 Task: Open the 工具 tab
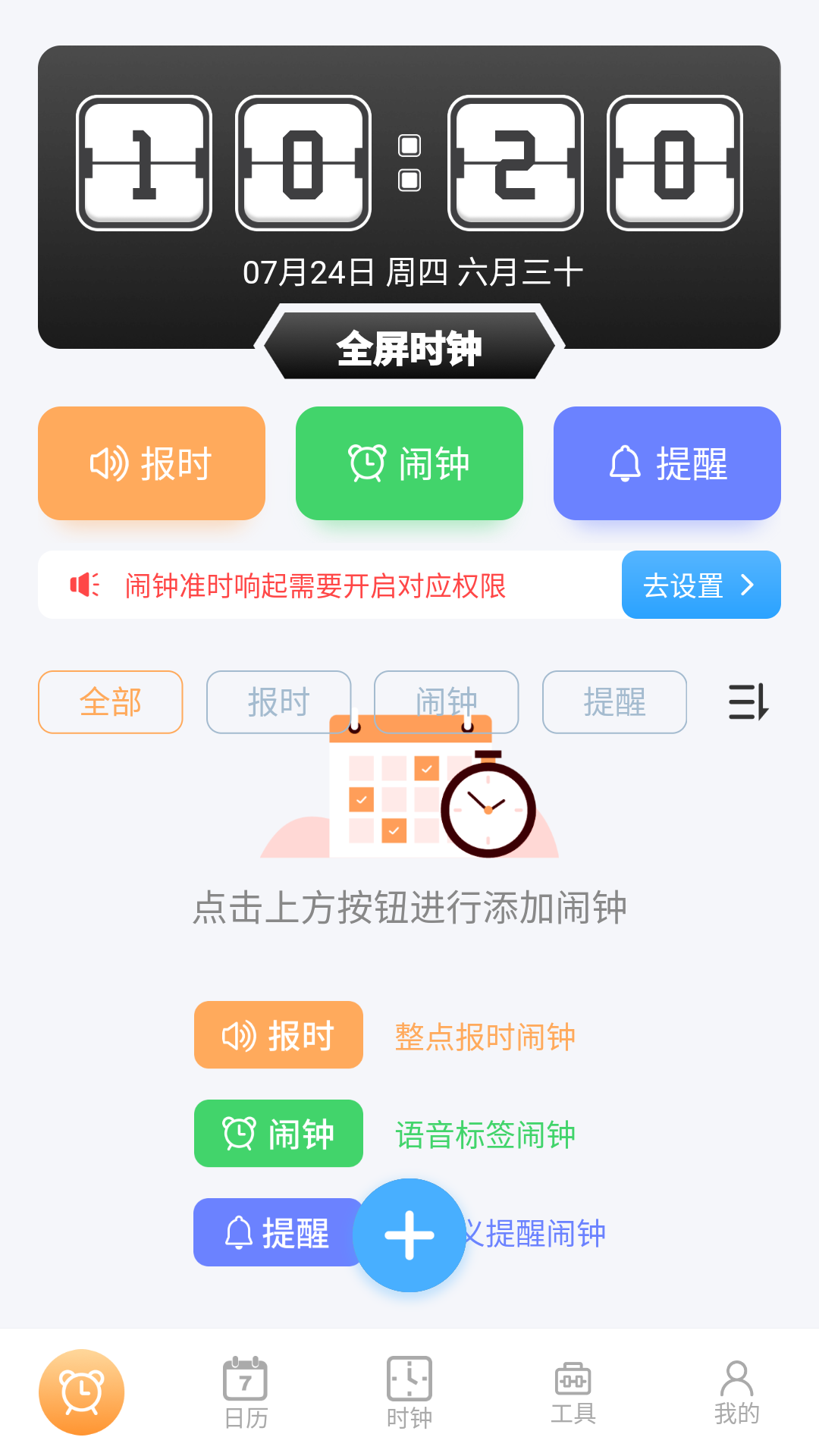[x=573, y=1392]
